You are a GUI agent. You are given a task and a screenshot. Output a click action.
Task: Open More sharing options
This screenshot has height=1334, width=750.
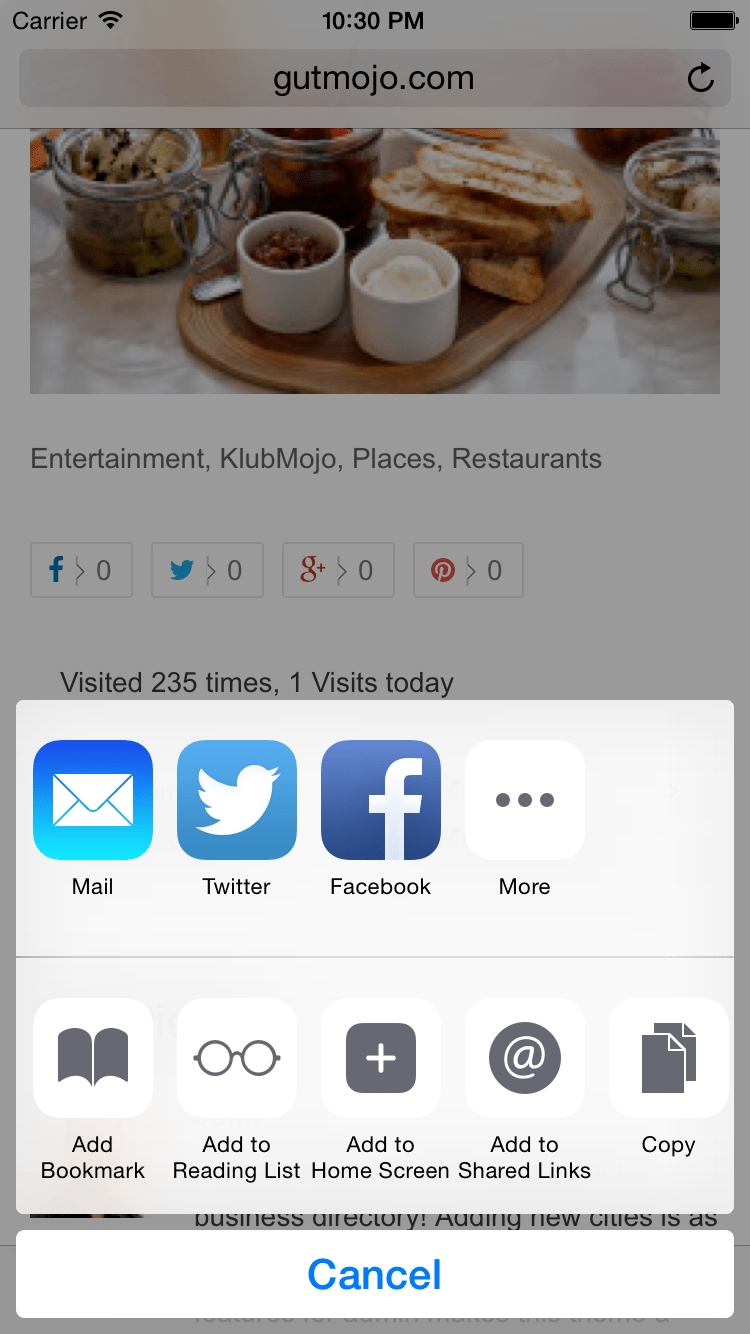(x=525, y=800)
